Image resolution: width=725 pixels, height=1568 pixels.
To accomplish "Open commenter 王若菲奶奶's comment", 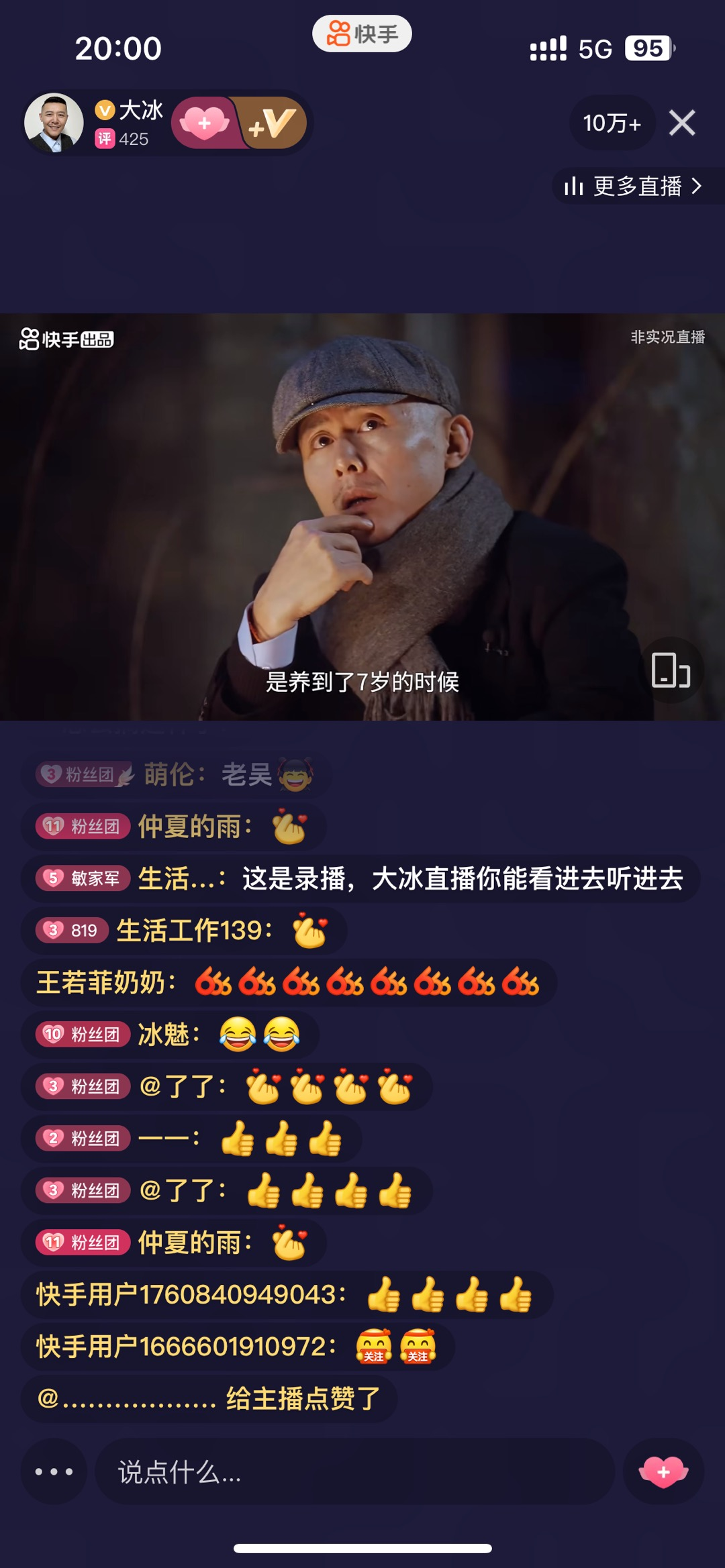I will 289,983.
